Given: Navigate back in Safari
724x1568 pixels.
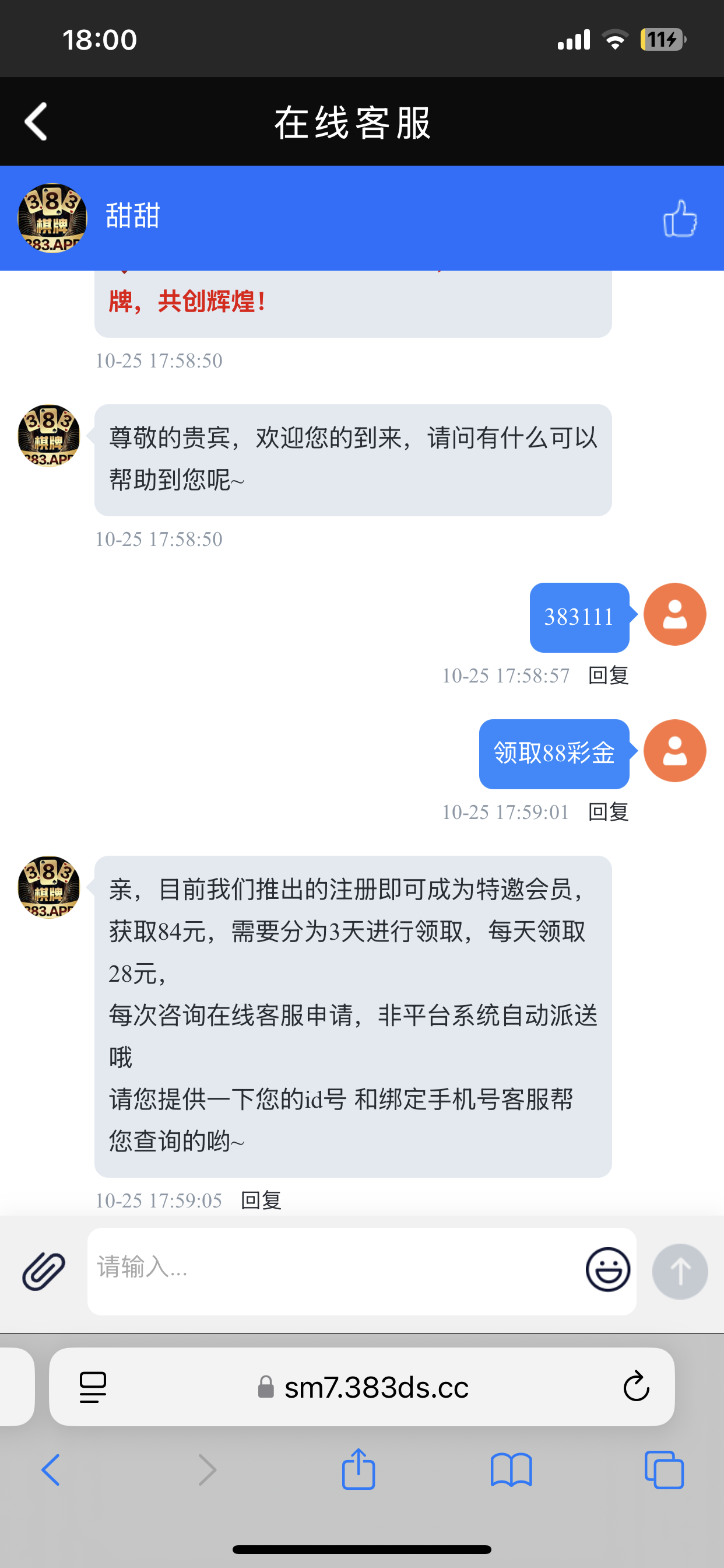Looking at the screenshot, I should coord(51,1470).
